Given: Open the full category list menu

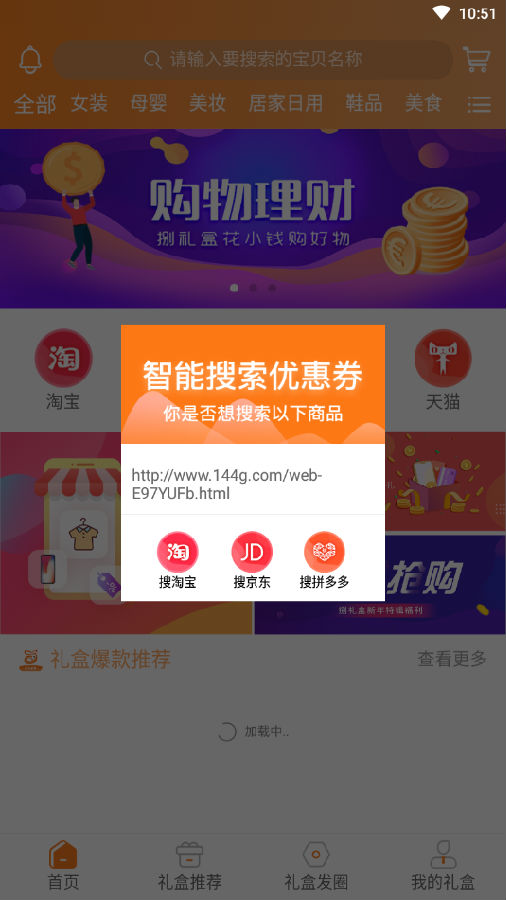Looking at the screenshot, I should click(479, 104).
